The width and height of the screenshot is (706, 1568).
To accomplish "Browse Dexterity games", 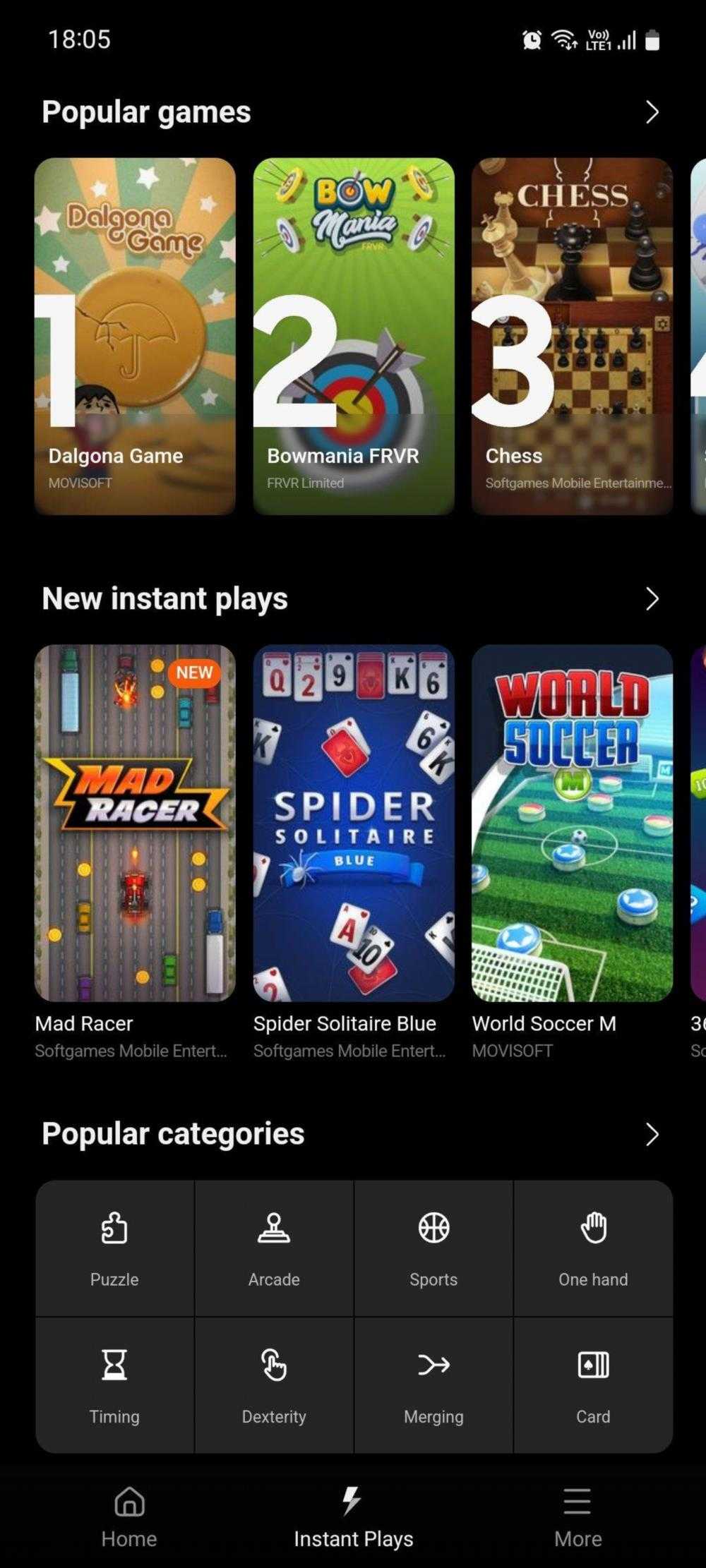I will pyautogui.click(x=274, y=1385).
